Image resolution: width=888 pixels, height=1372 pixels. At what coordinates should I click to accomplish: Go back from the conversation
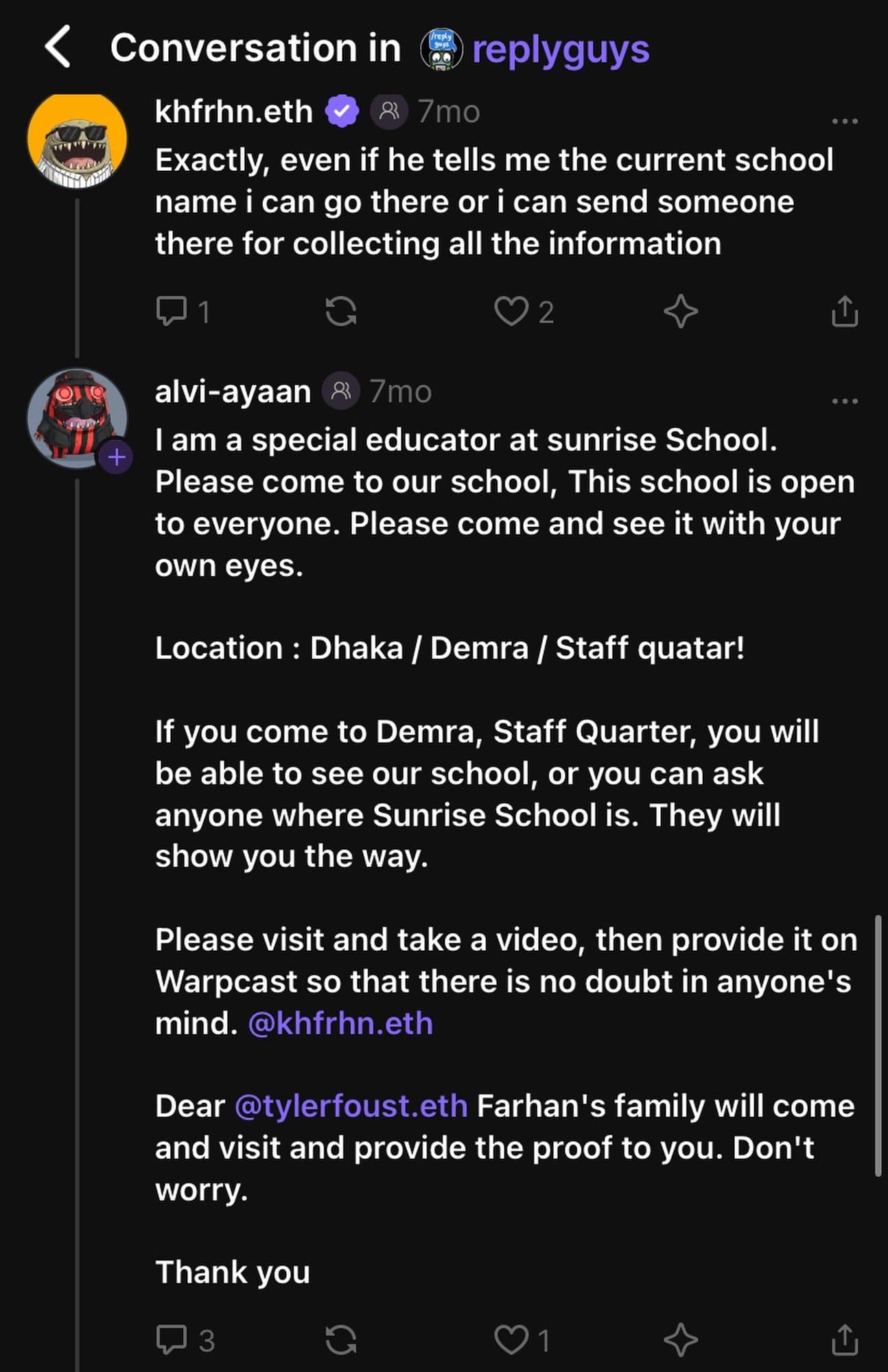point(58,47)
